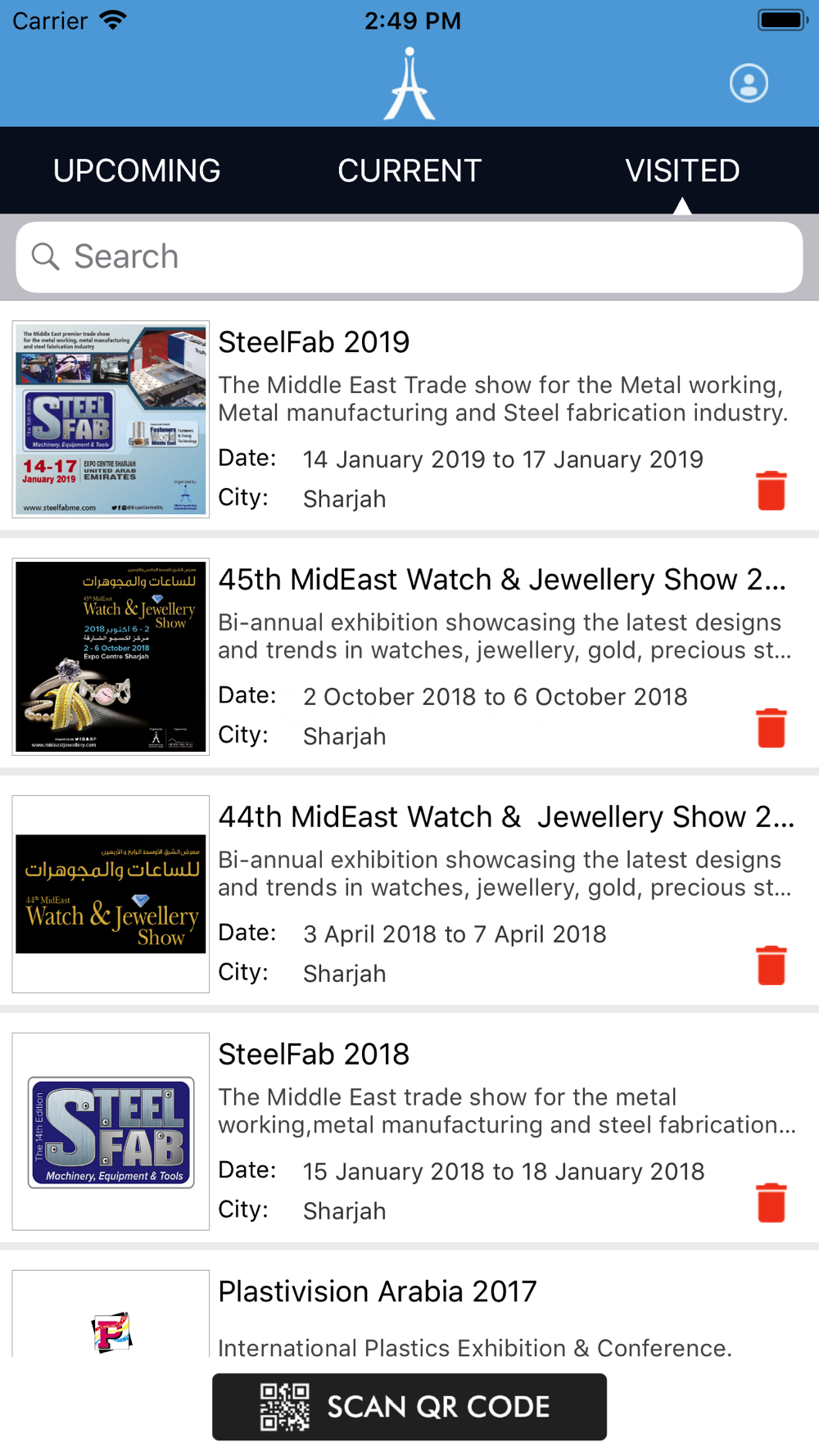Switch to the Upcoming tab
This screenshot has width=819, height=1456.
[x=137, y=171]
